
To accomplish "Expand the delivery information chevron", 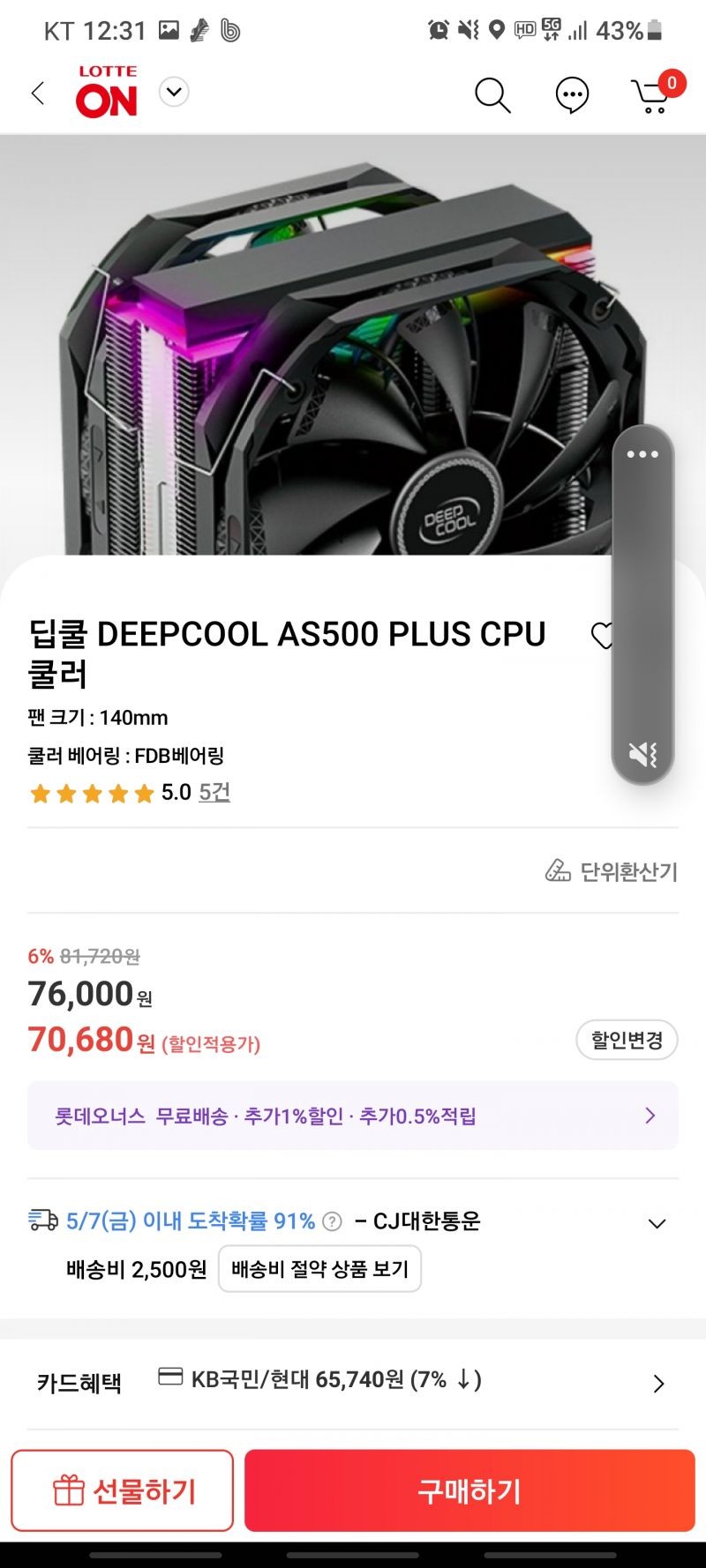I will tap(657, 1223).
